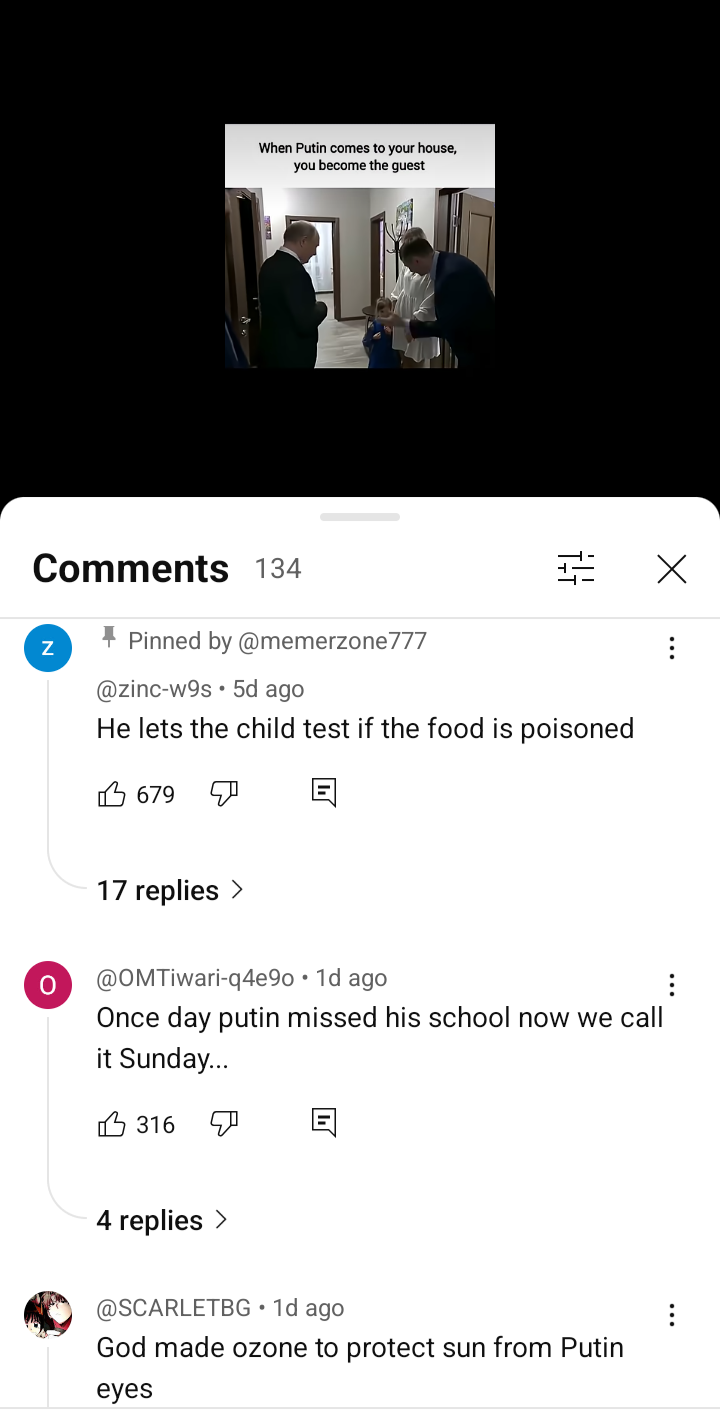
Task: Open @zinc-w9s's profile avatar
Action: pos(47,647)
